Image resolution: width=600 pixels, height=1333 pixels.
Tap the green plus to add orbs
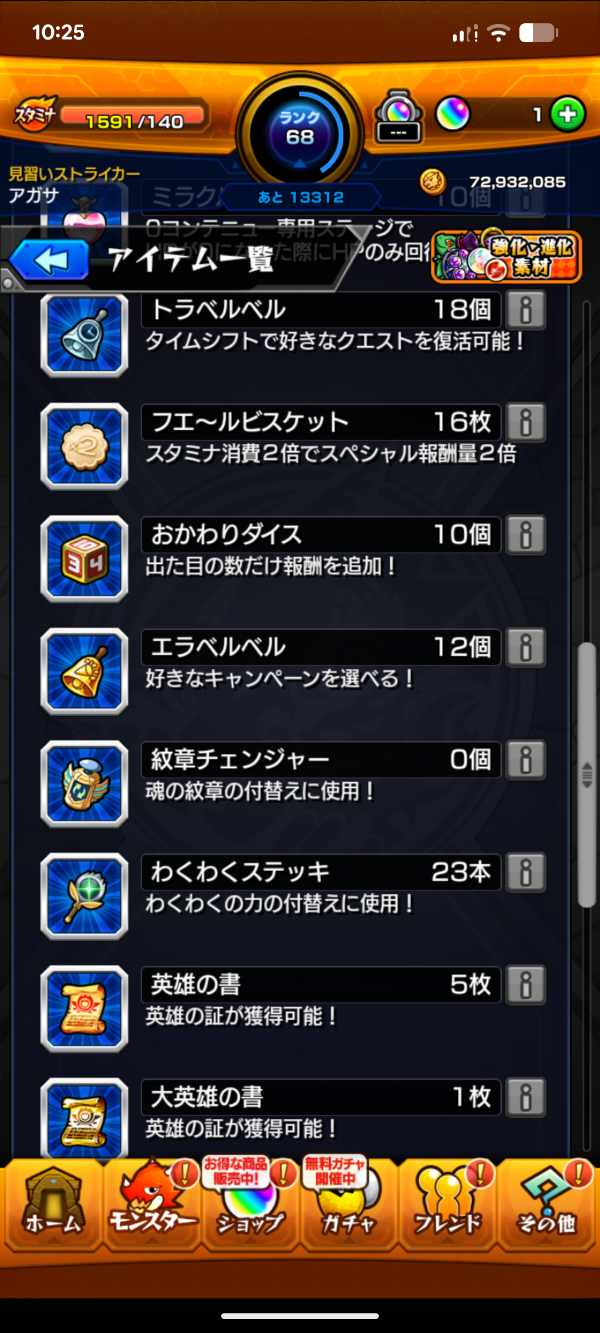point(567,114)
